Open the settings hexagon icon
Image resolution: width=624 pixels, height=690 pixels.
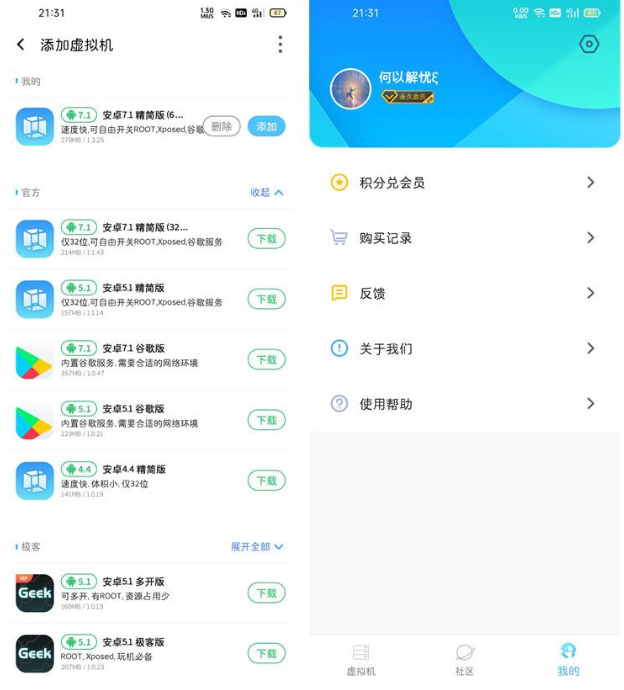[589, 44]
